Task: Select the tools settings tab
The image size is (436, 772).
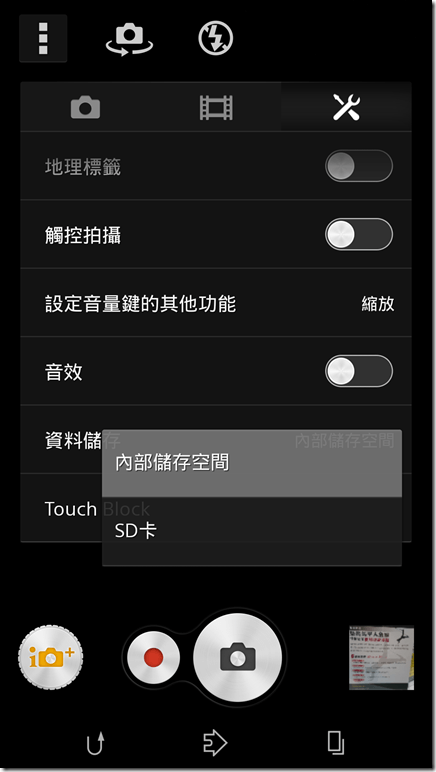Action: coord(346,107)
